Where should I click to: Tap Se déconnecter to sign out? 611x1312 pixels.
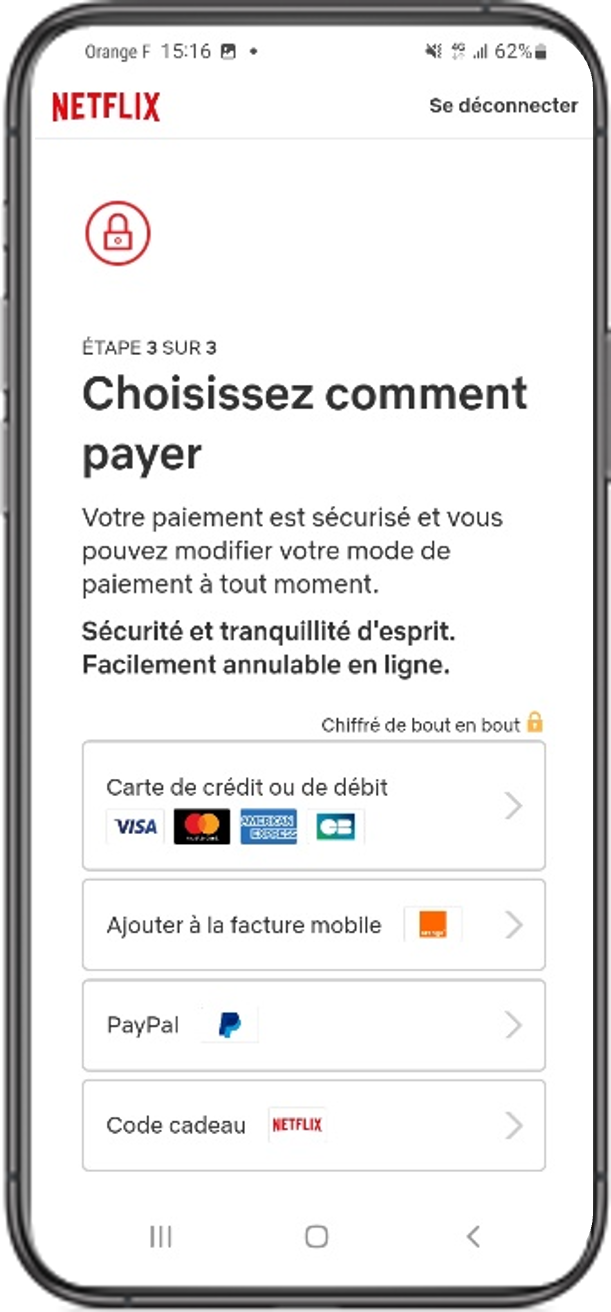coord(503,105)
